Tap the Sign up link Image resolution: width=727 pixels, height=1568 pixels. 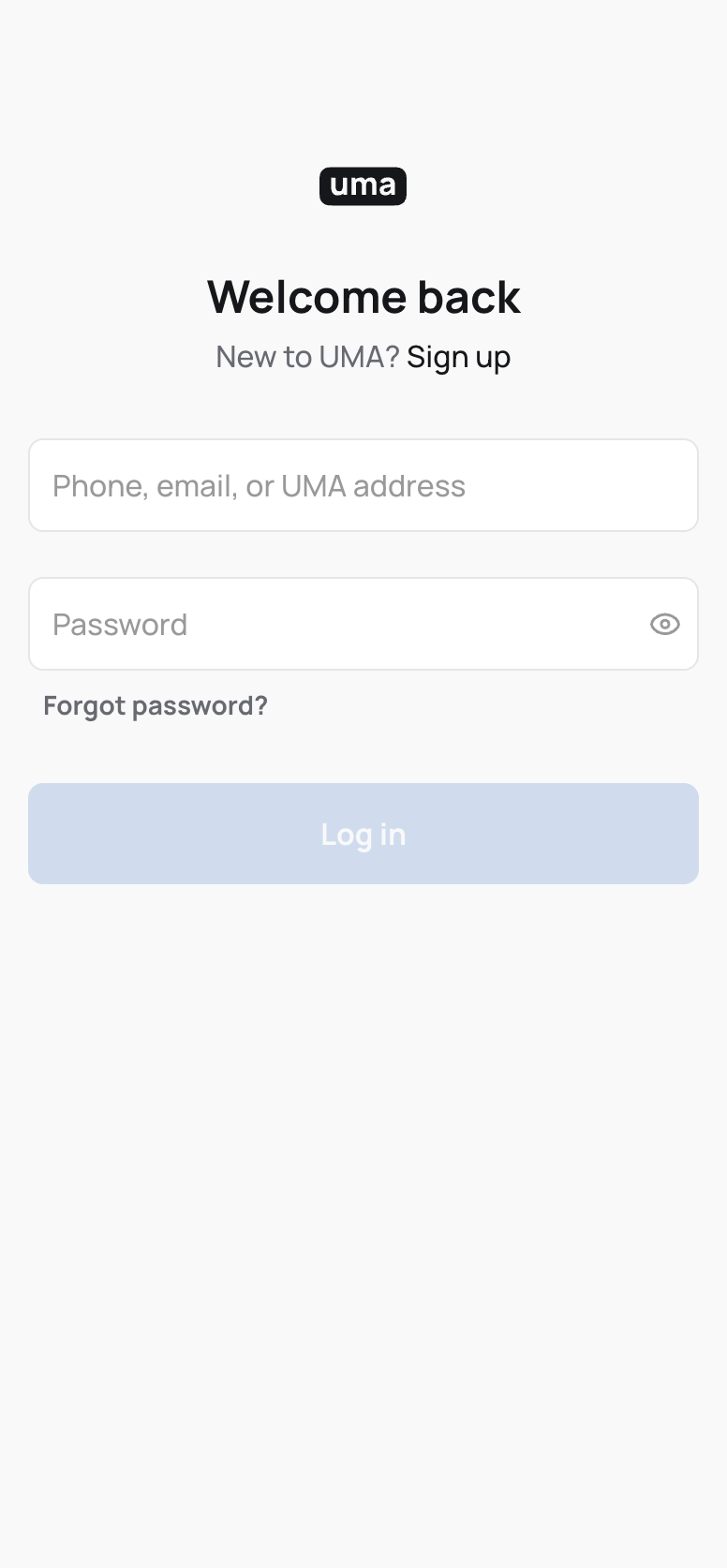tap(458, 357)
